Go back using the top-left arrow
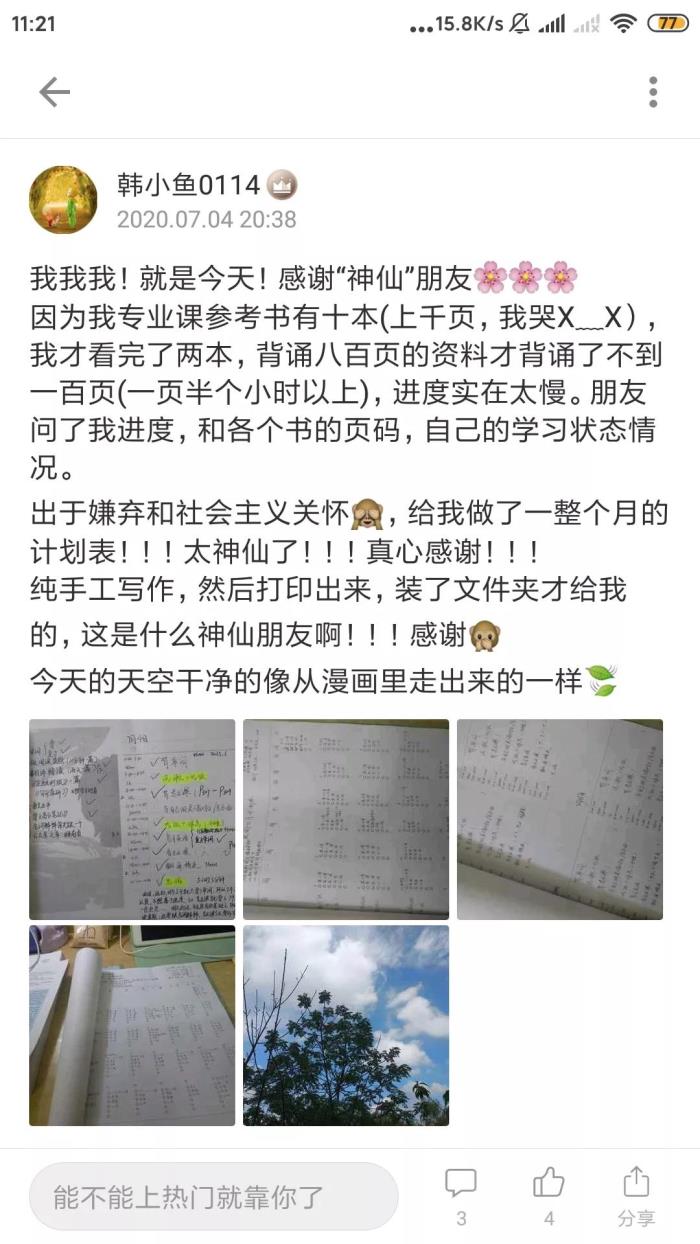The width and height of the screenshot is (700, 1244). pos(54,92)
